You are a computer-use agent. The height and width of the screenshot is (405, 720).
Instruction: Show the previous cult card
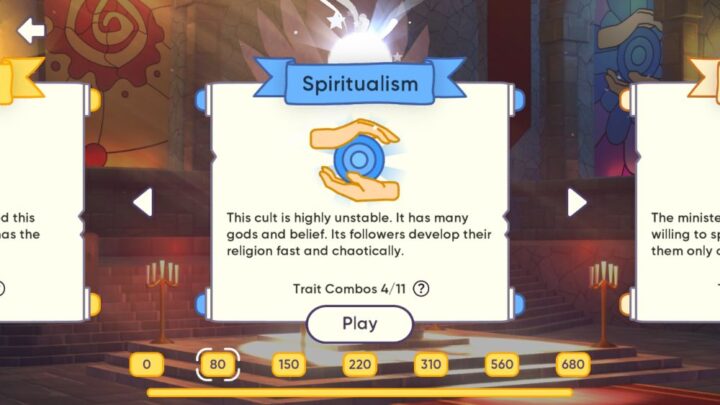tap(143, 202)
